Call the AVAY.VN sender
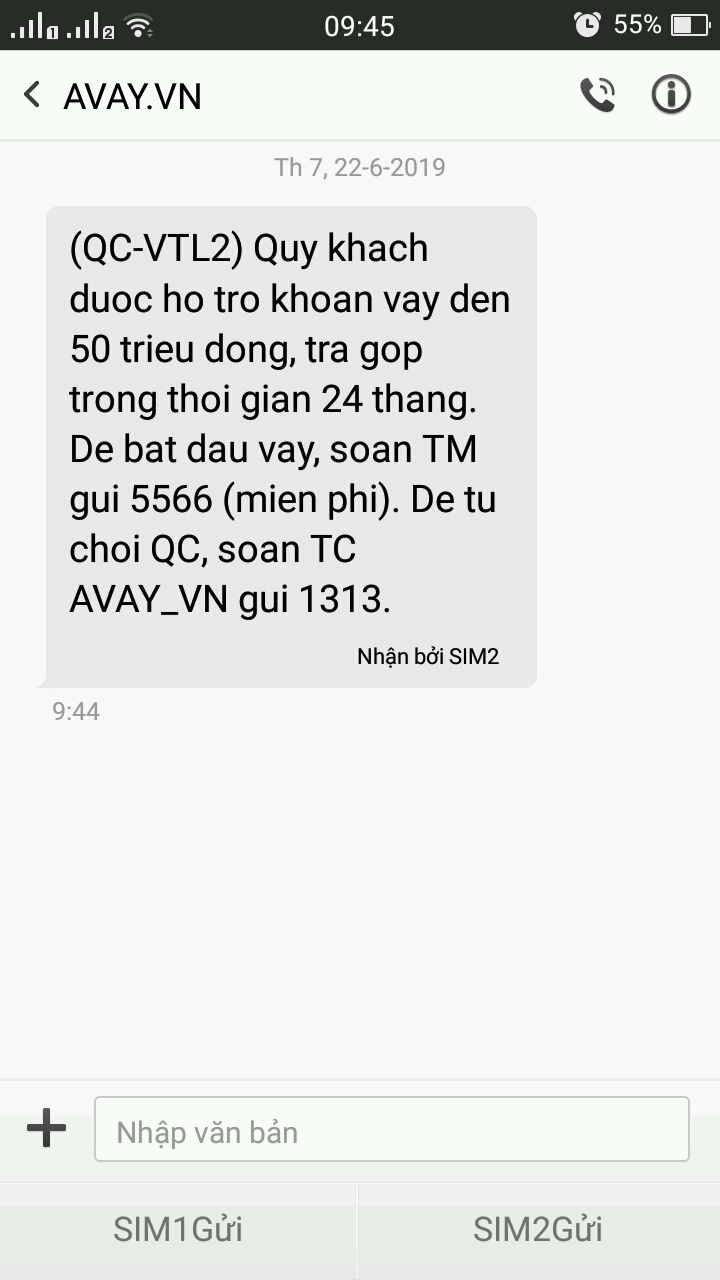The width and height of the screenshot is (720, 1280). pyautogui.click(x=598, y=95)
